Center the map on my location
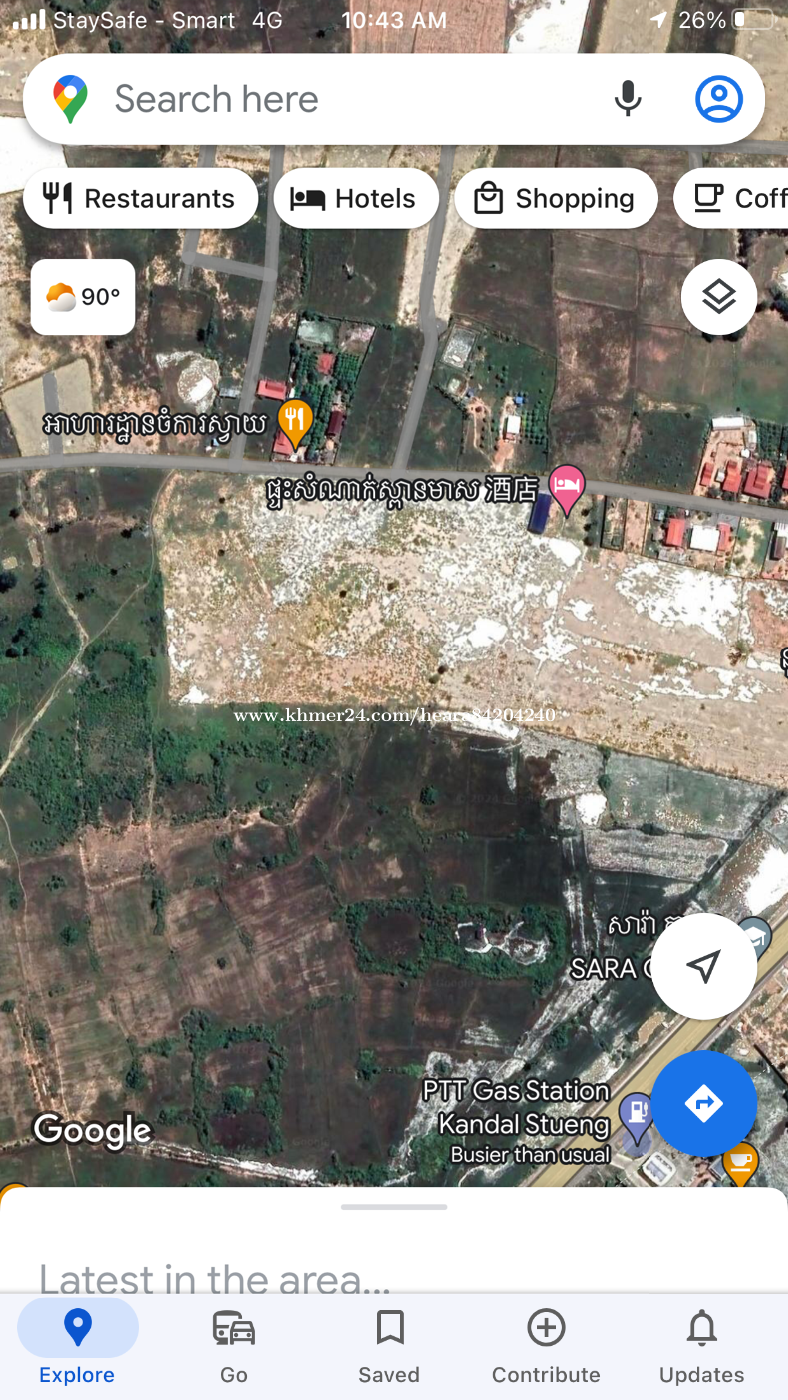The width and height of the screenshot is (788, 1400). point(703,966)
